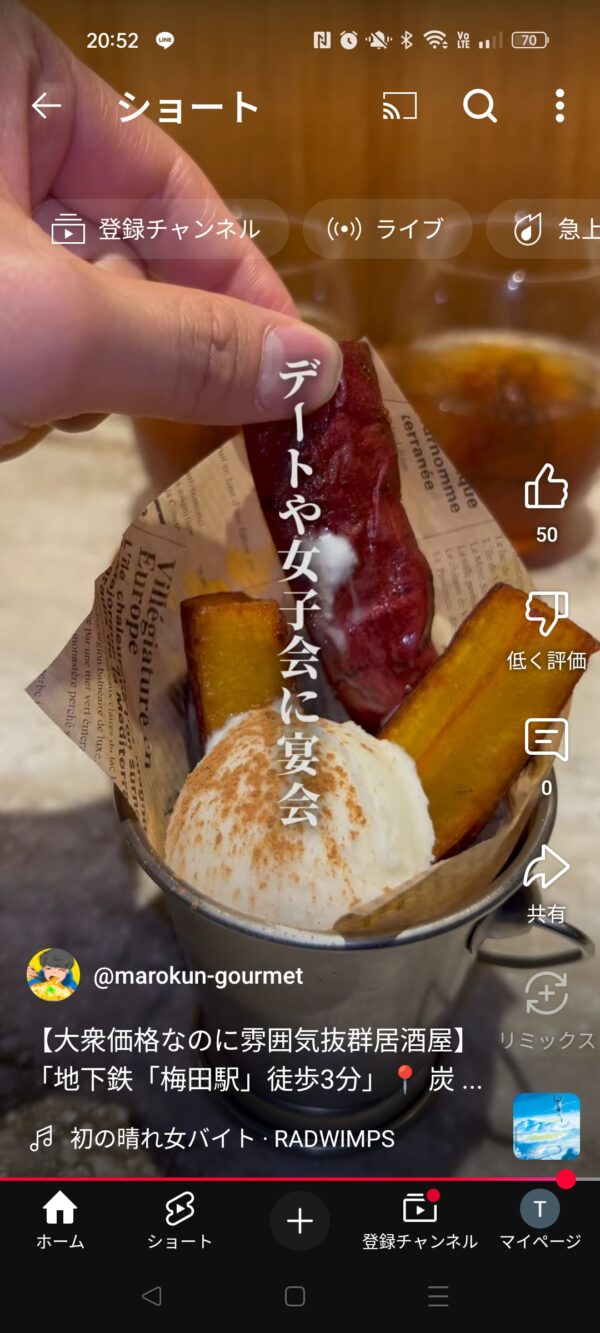
Task: Open the three-dot overflow menu
Action: click(x=559, y=105)
